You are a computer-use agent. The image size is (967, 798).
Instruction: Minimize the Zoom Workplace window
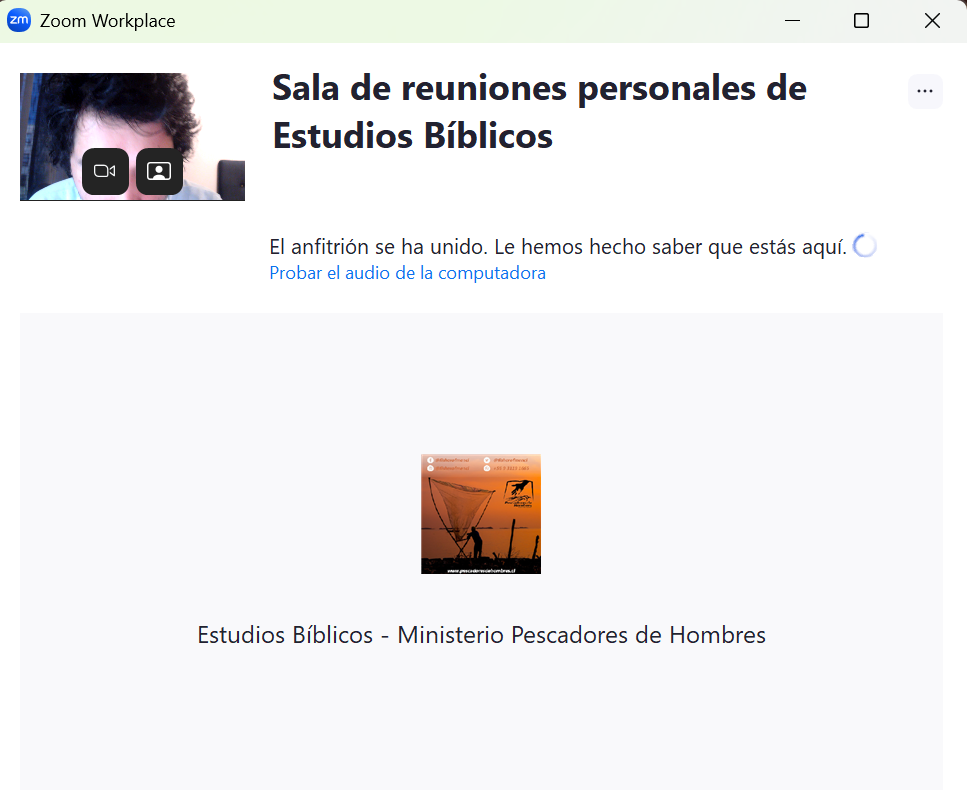click(x=793, y=21)
